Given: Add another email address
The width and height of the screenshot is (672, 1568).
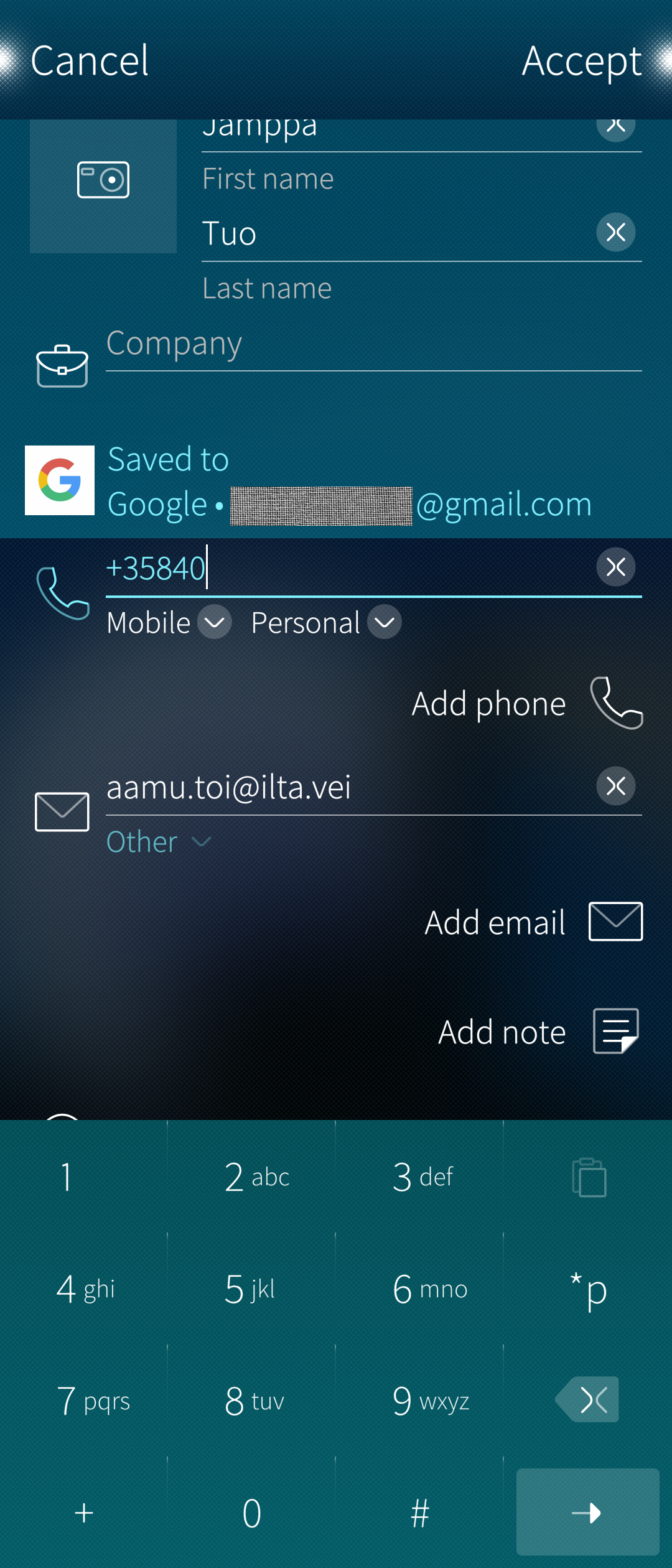Looking at the screenshot, I should 533,922.
